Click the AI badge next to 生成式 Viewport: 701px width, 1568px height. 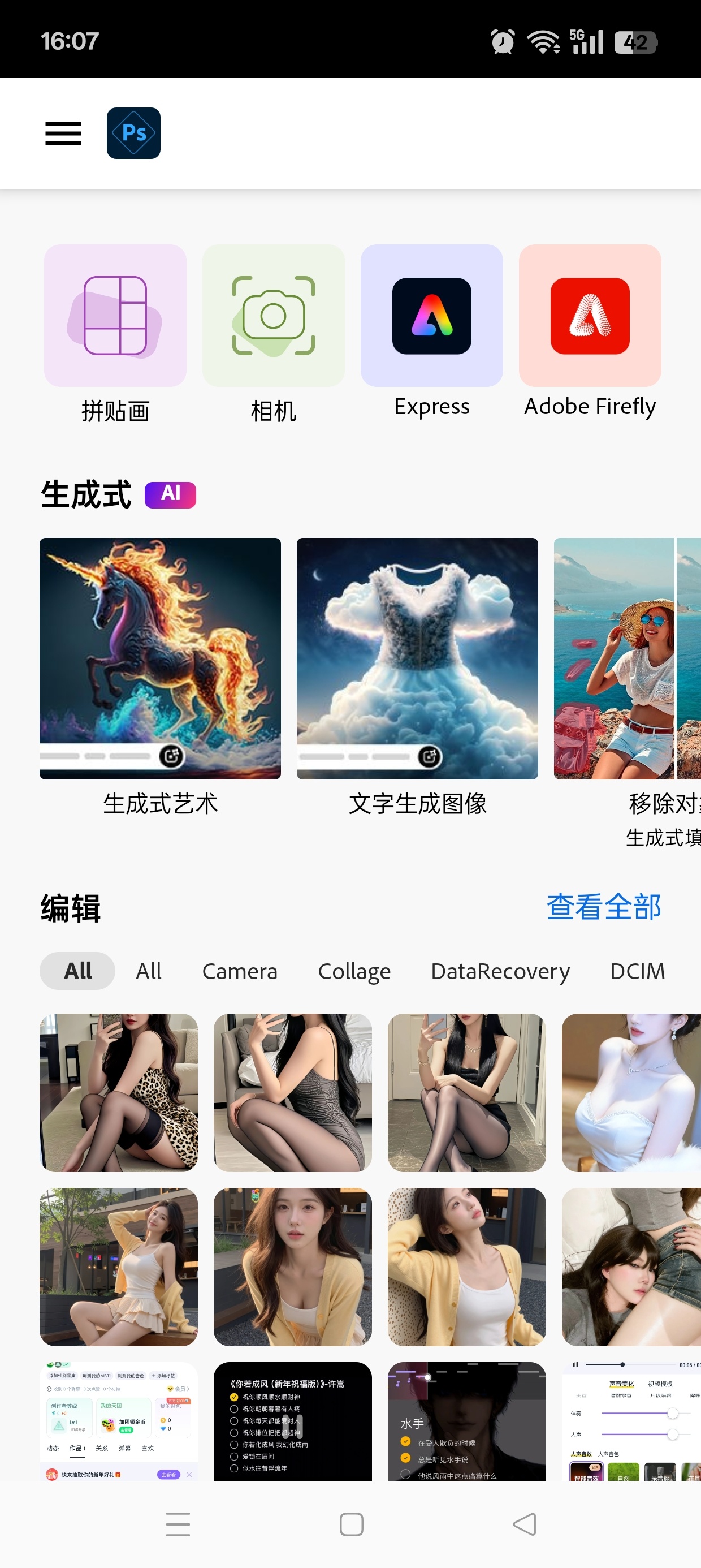(170, 494)
